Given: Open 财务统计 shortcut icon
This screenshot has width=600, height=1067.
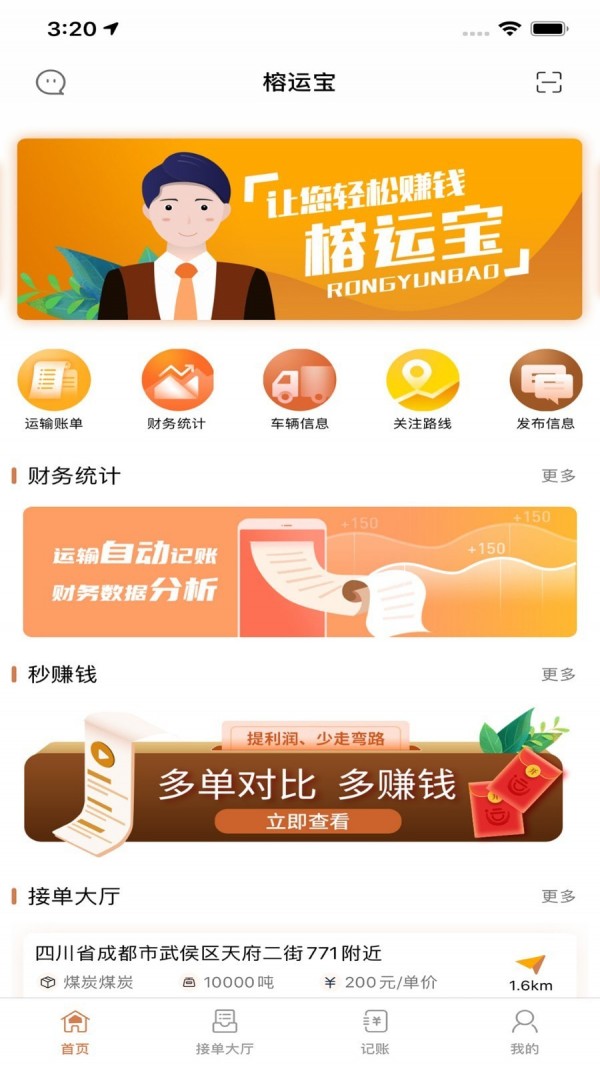Looking at the screenshot, I should (x=177, y=381).
